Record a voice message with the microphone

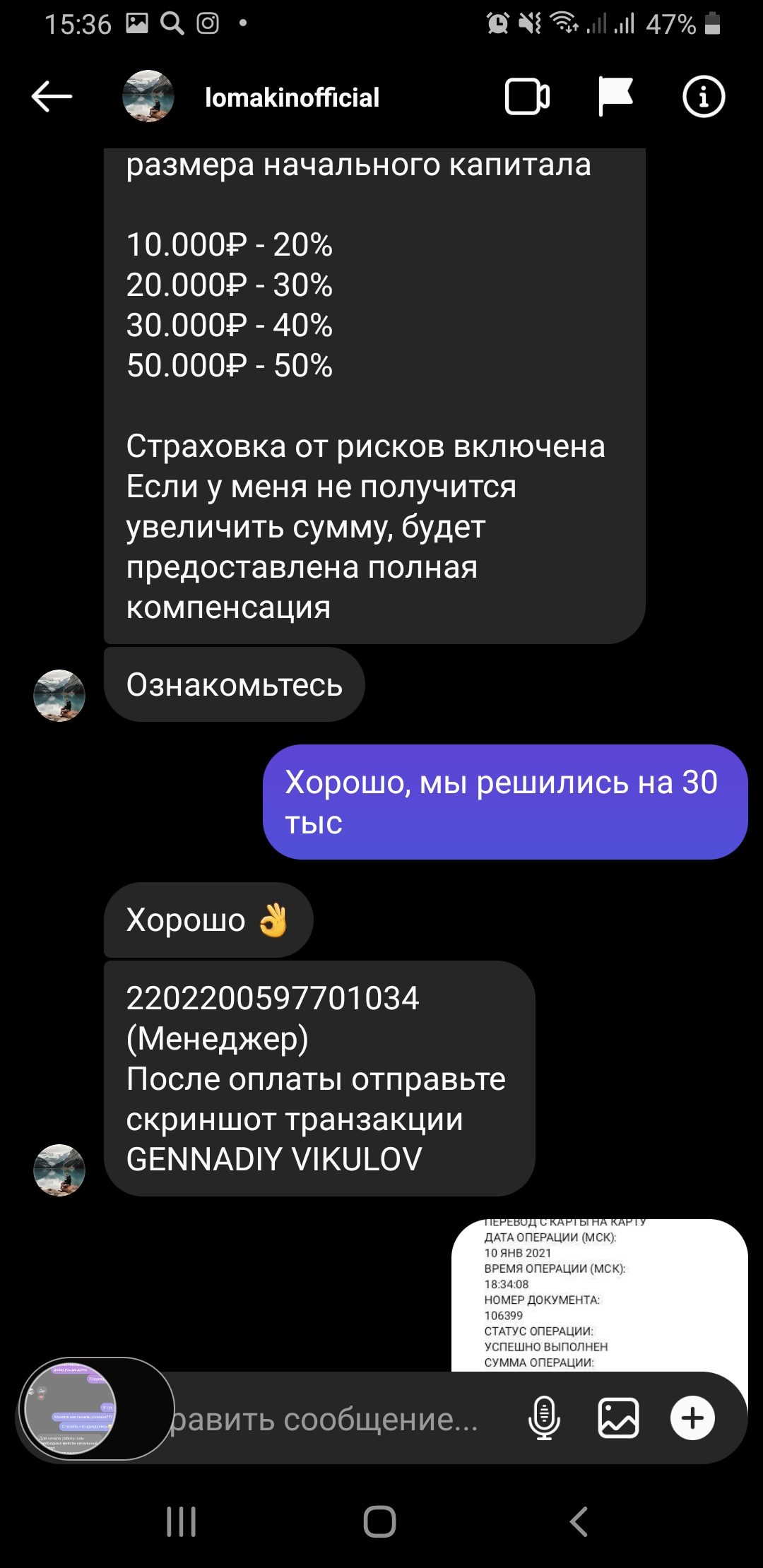coord(544,1418)
